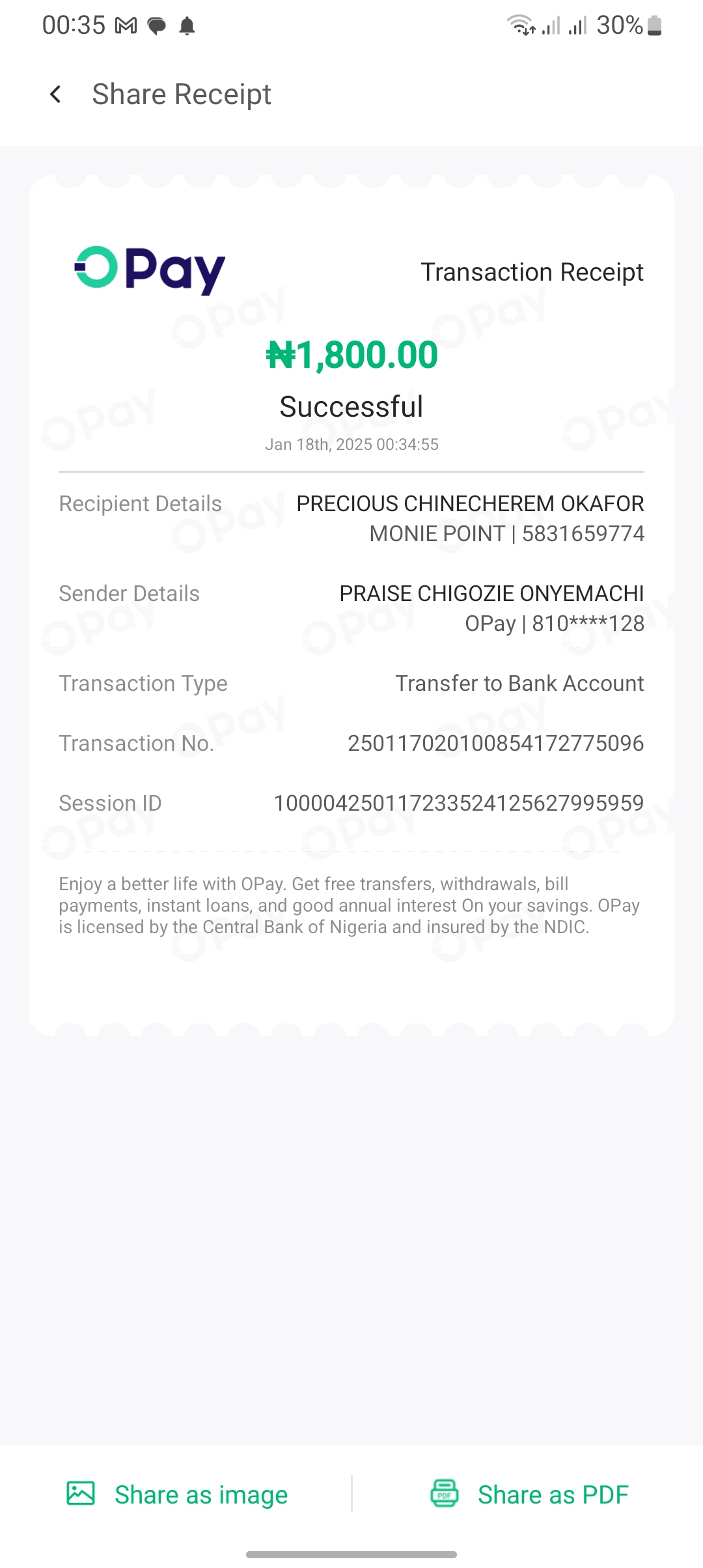
Task: Share the receipt as PDF
Action: (x=529, y=1494)
